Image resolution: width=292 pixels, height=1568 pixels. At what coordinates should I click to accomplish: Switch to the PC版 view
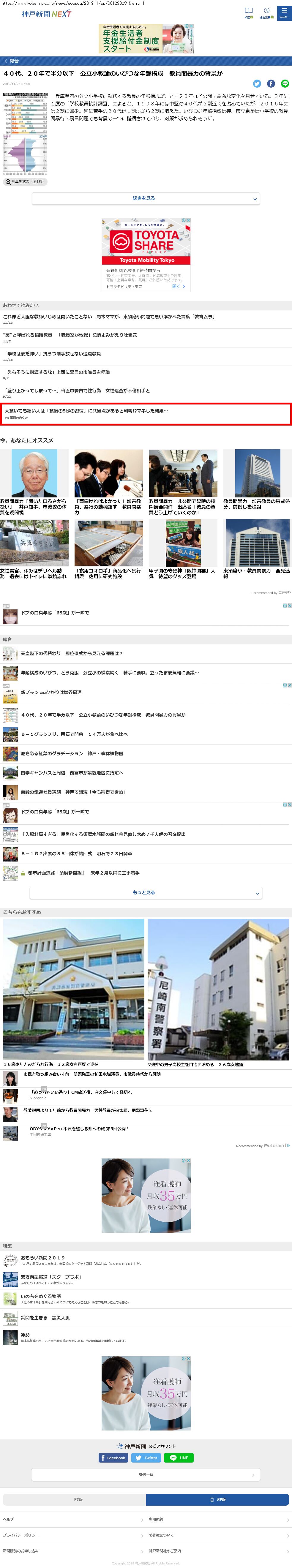(x=74, y=1499)
